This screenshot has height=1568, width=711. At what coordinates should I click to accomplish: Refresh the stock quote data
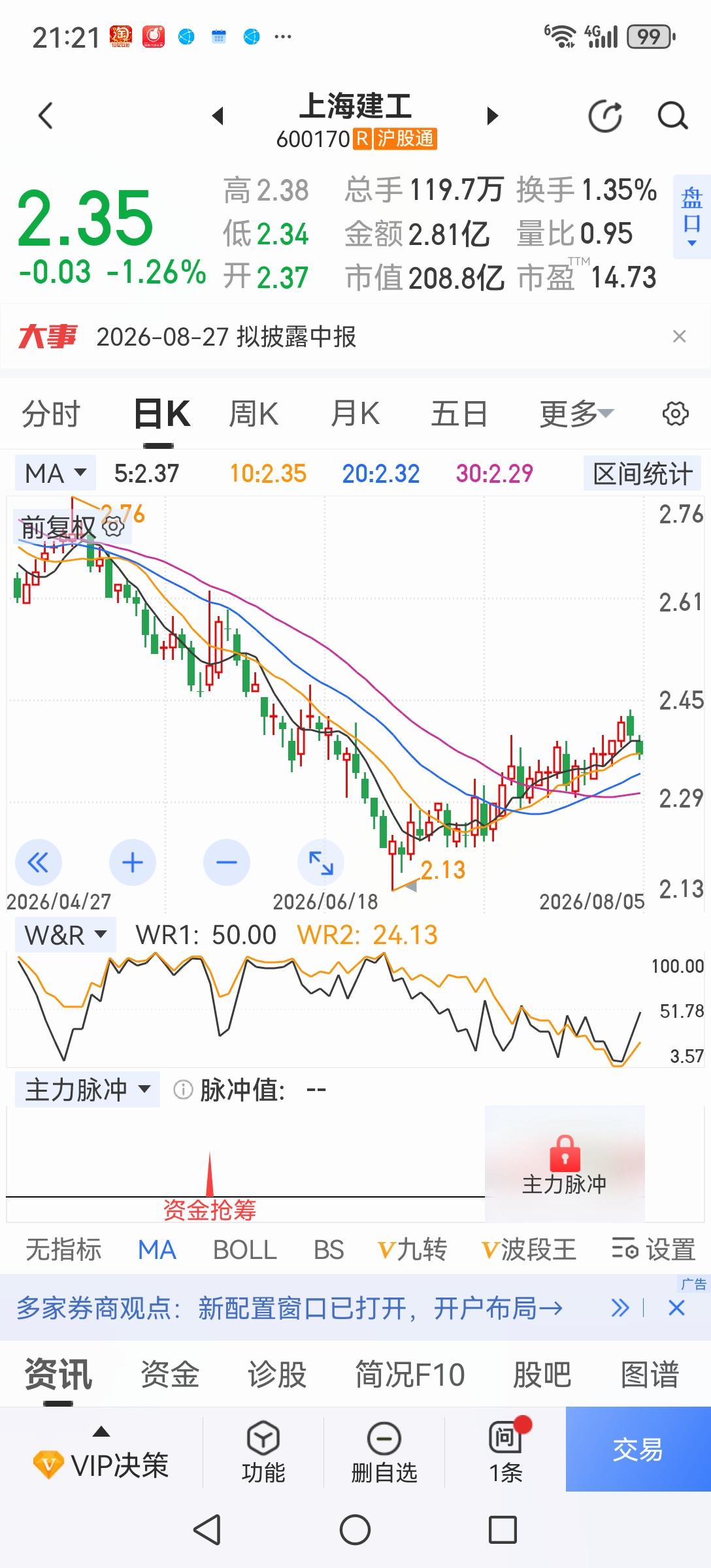point(605,117)
